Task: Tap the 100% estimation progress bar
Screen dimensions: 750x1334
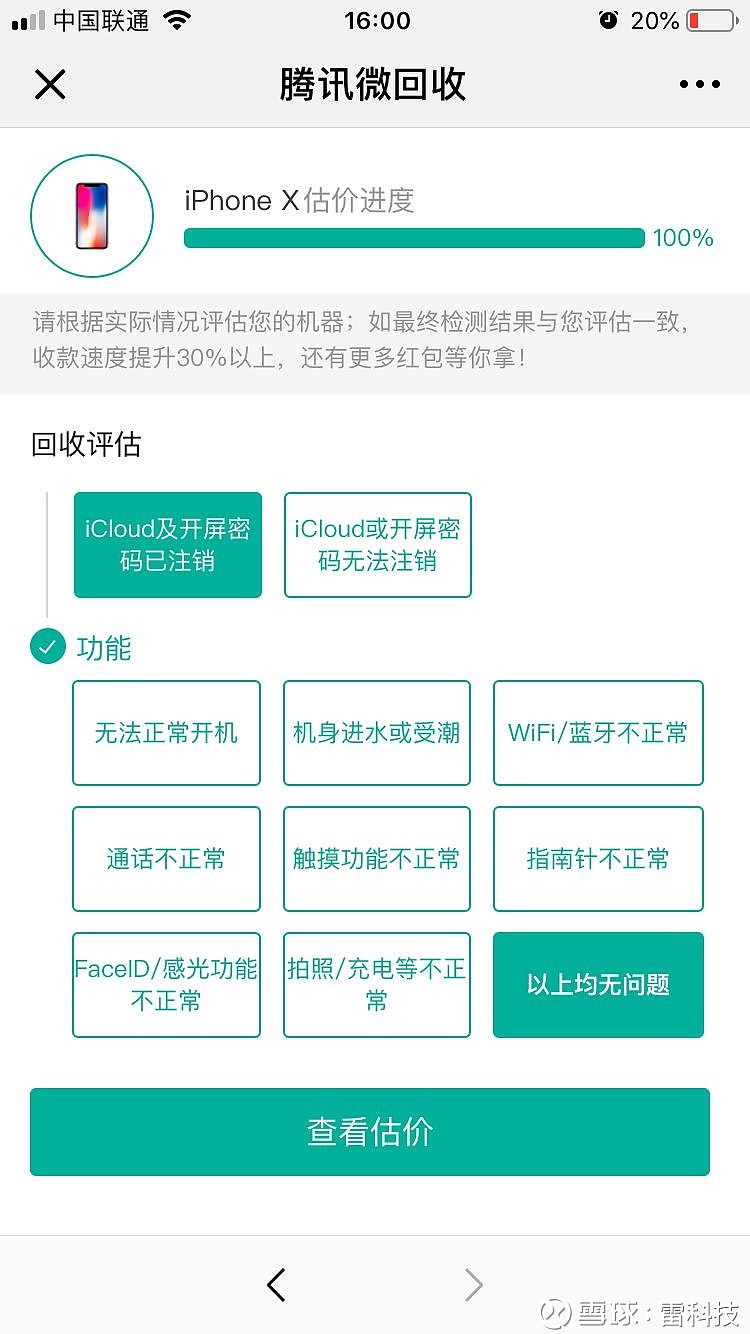Action: 413,238
